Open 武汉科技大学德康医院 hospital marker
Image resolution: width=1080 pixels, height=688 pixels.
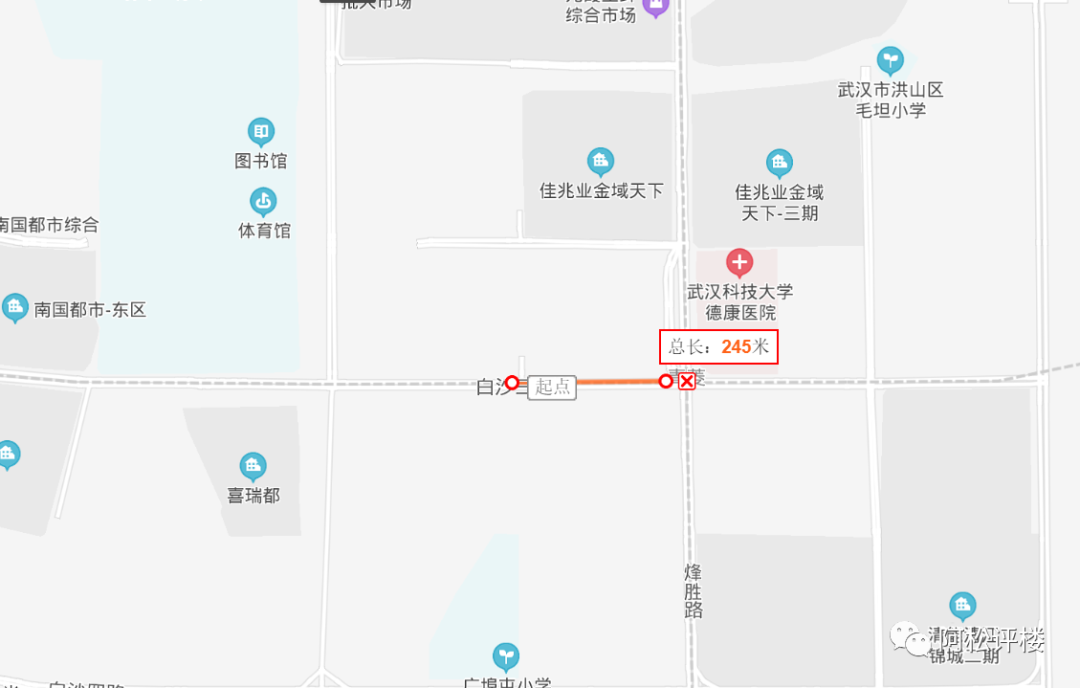tap(739, 264)
